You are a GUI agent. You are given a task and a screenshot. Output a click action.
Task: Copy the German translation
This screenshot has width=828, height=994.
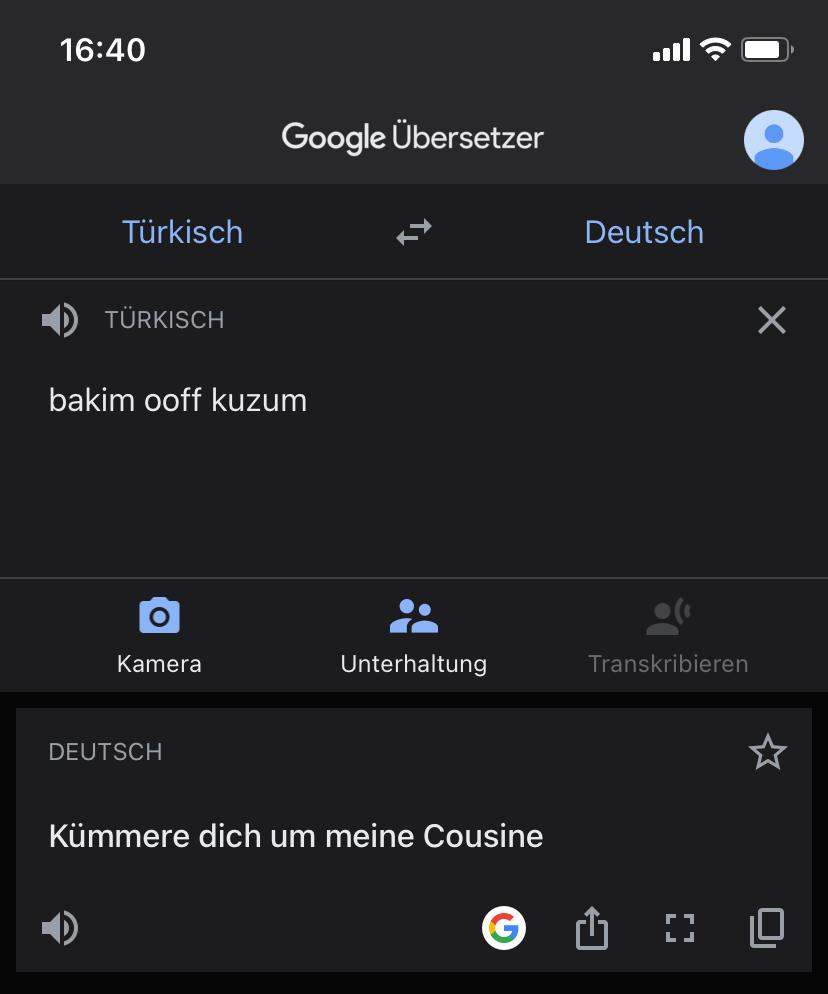[x=767, y=927]
